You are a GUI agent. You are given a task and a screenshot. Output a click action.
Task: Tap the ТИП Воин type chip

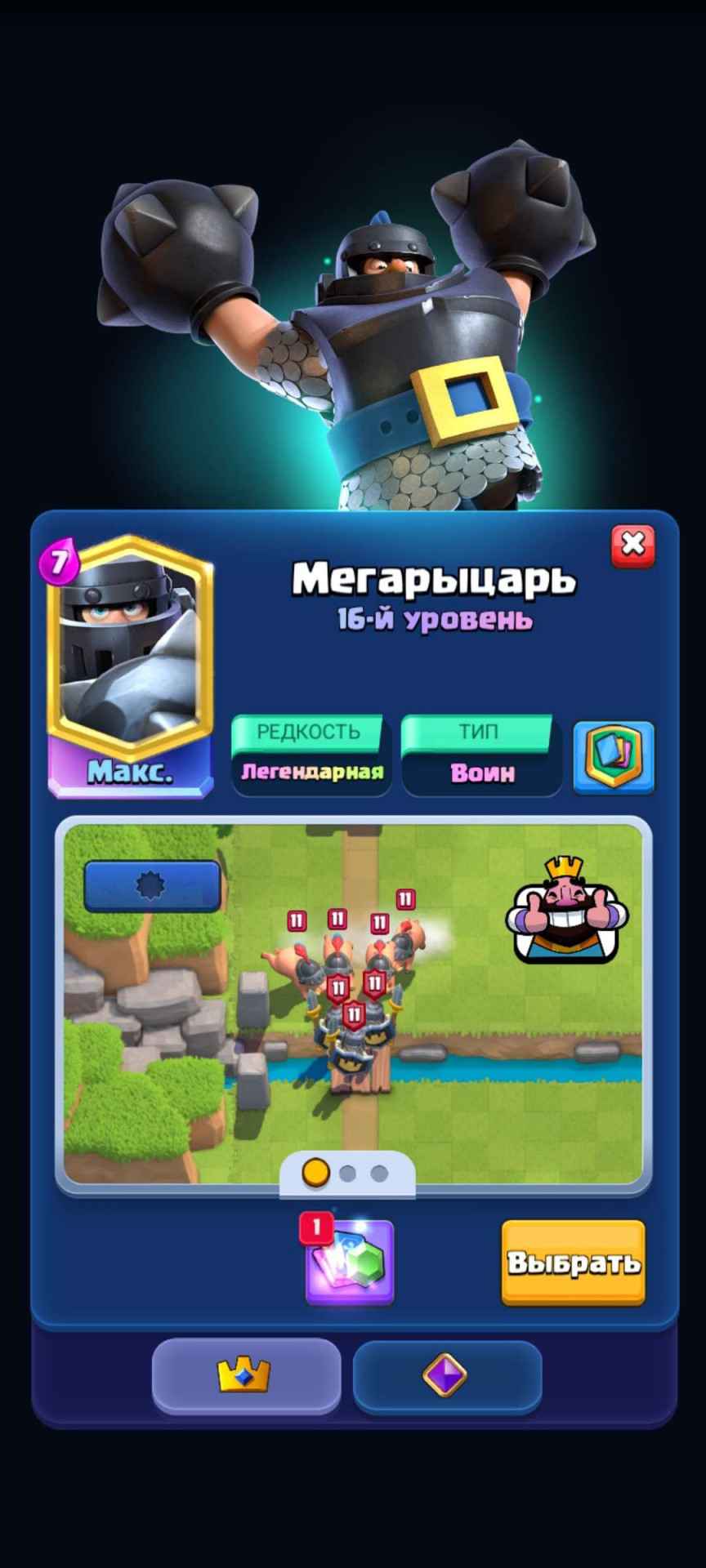pos(480,755)
